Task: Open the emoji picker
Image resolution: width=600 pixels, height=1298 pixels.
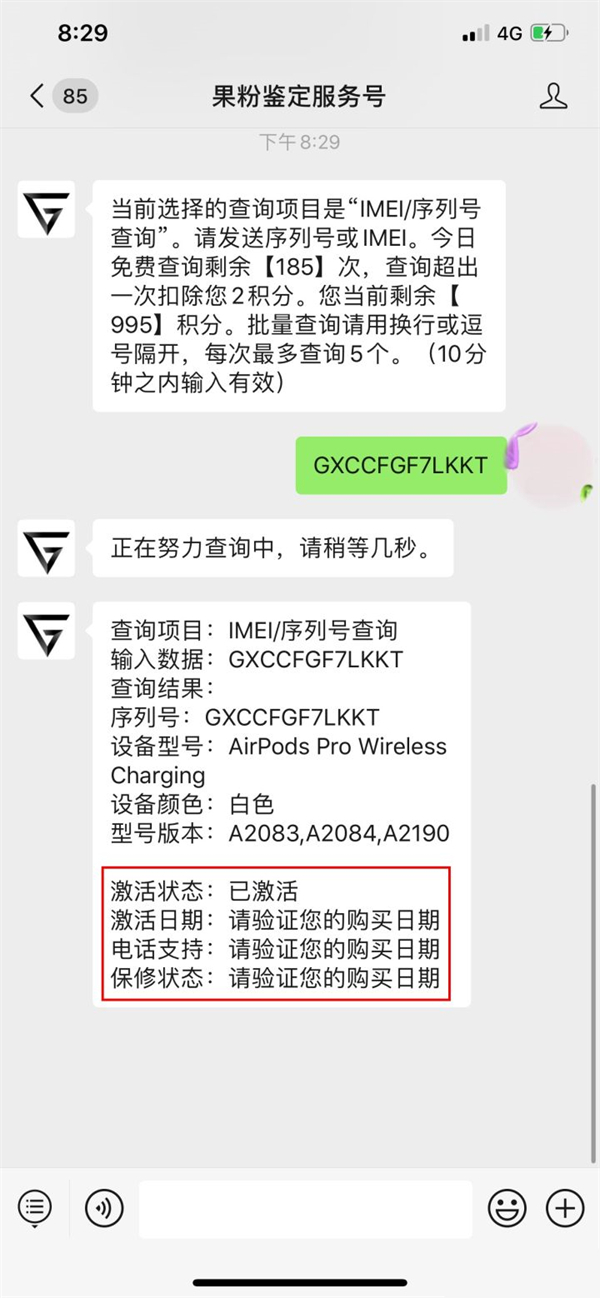Action: click(506, 1208)
